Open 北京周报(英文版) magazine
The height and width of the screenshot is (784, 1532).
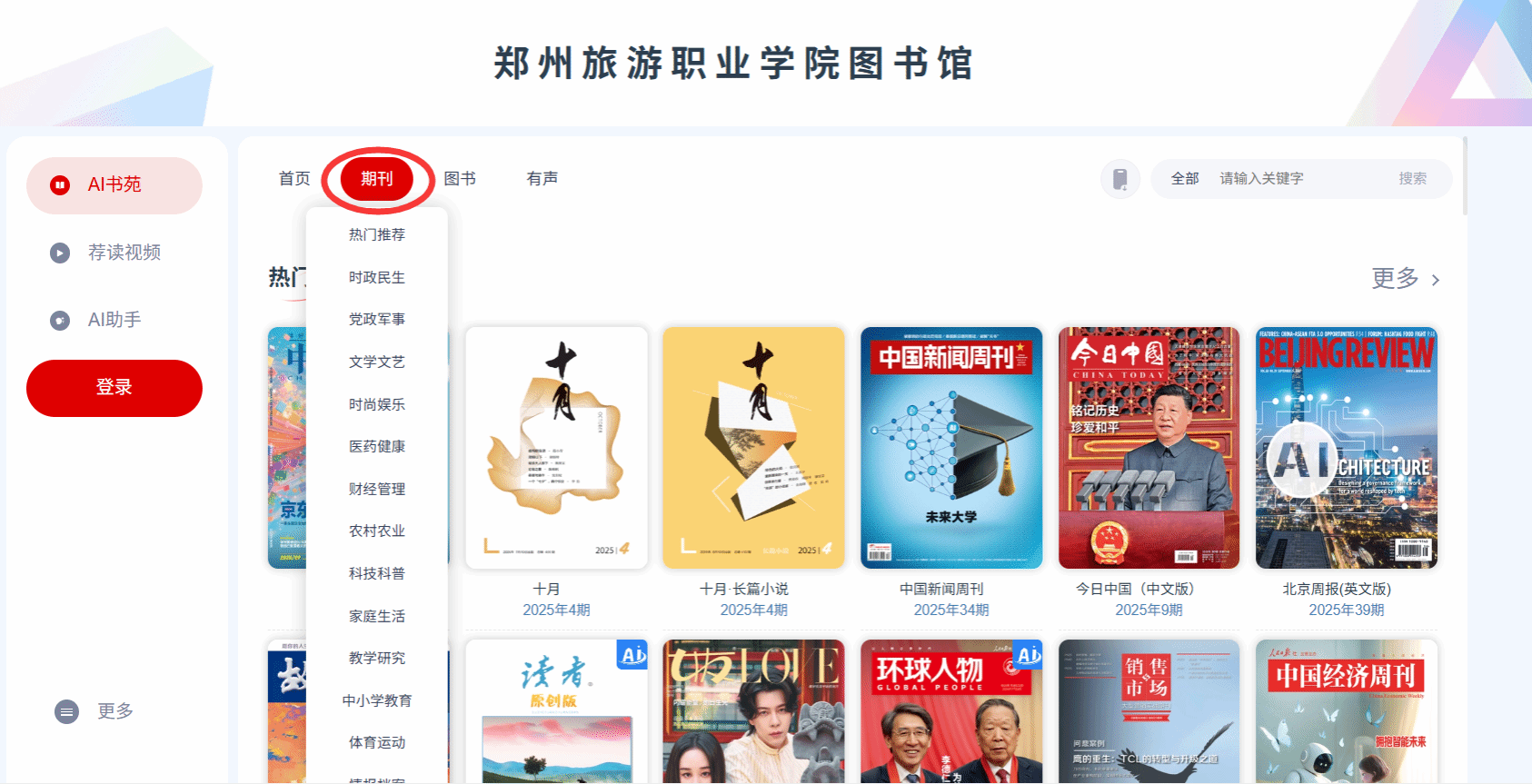1346,448
